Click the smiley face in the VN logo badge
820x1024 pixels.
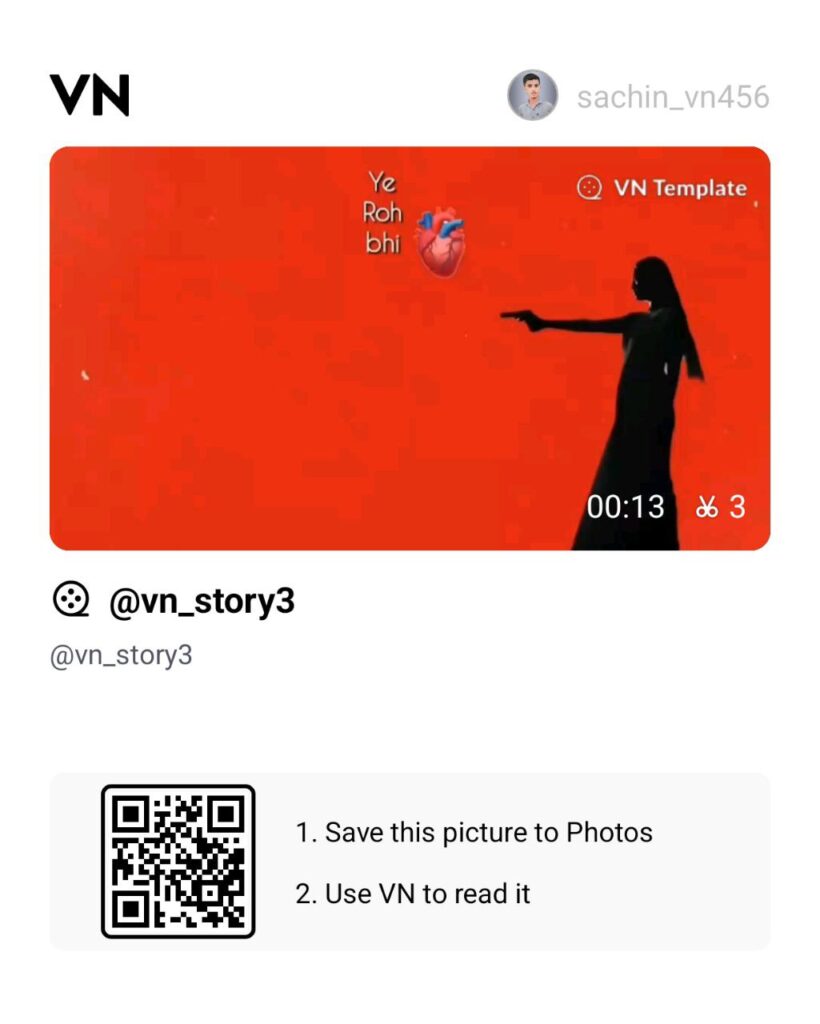click(588, 187)
